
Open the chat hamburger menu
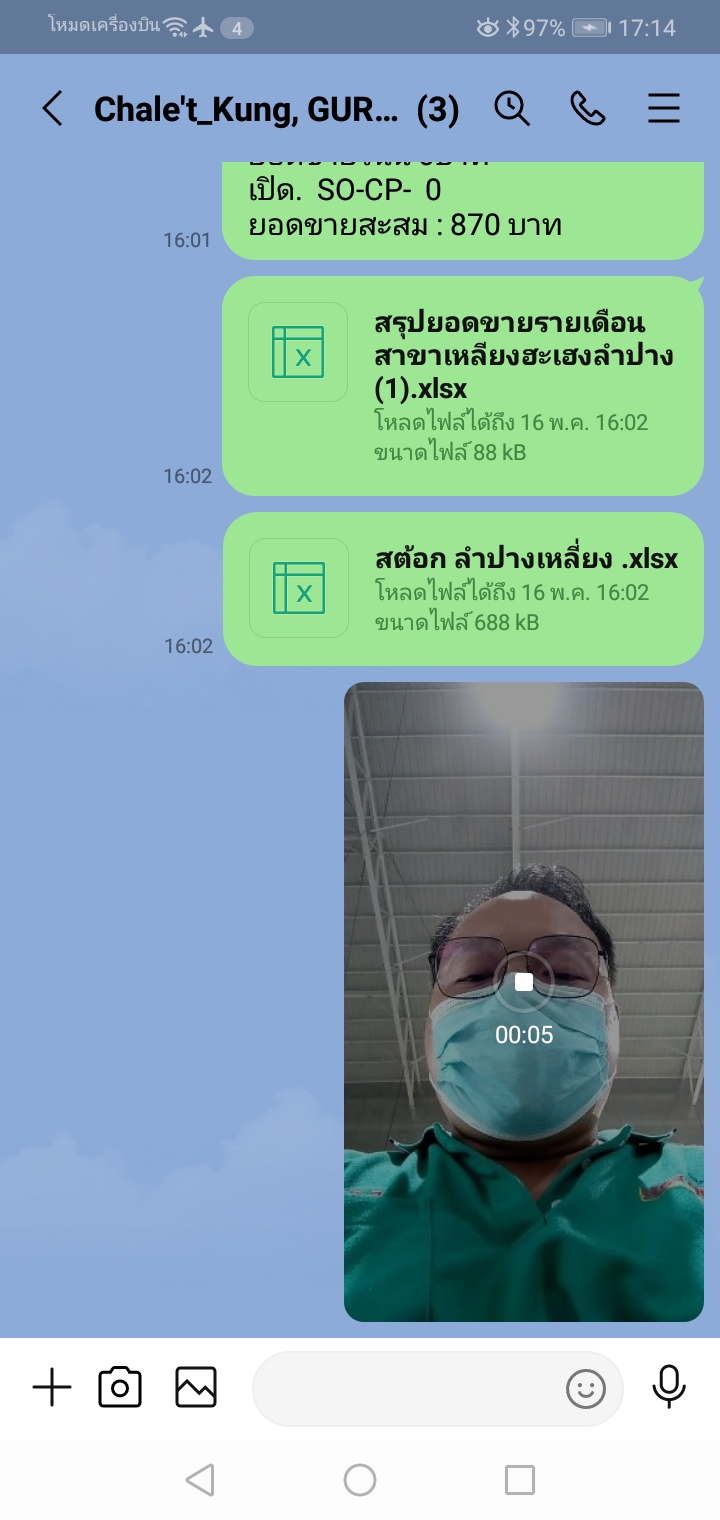click(x=664, y=108)
